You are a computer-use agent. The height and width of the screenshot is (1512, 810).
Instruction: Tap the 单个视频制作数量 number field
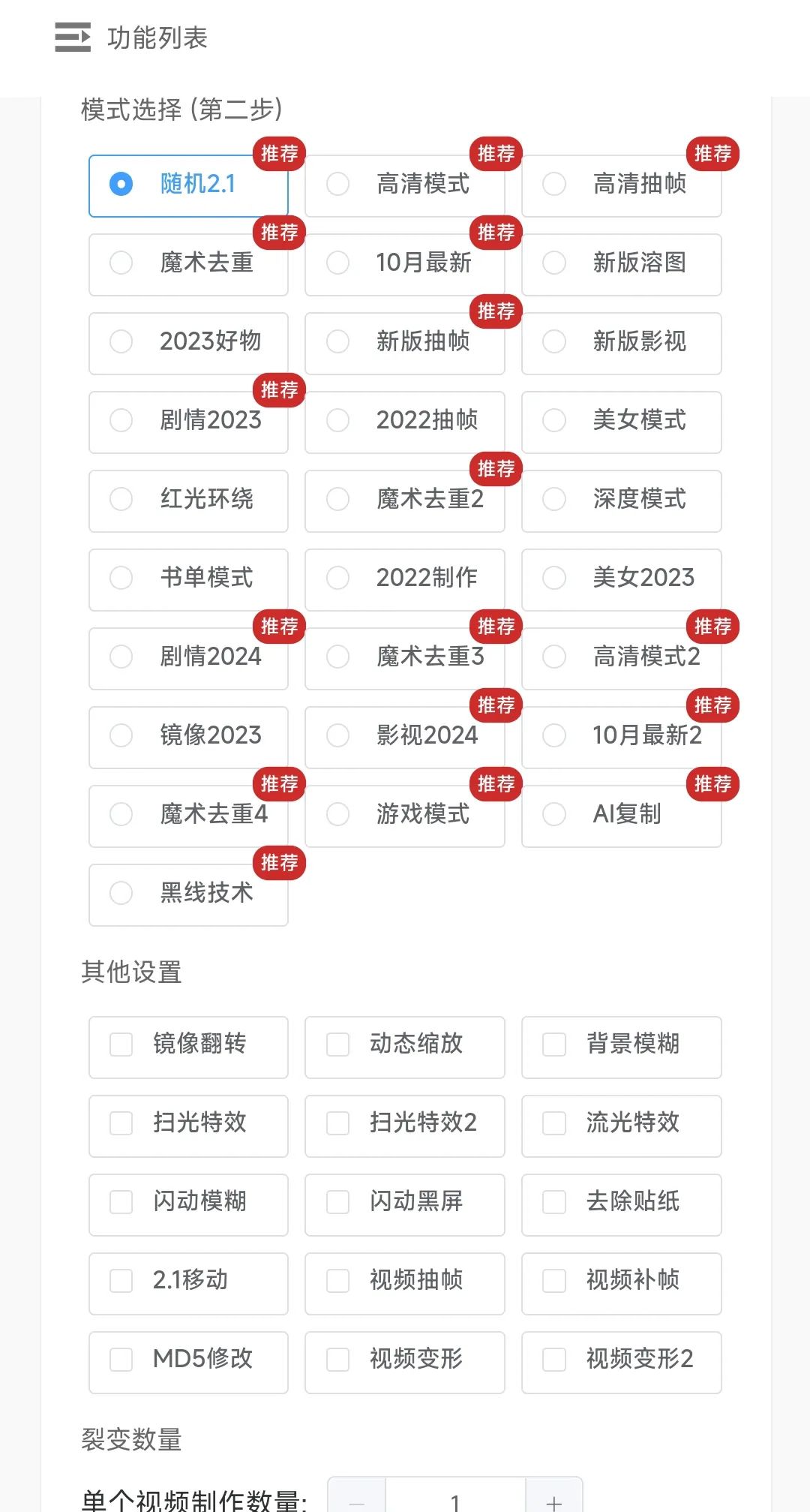click(455, 1498)
